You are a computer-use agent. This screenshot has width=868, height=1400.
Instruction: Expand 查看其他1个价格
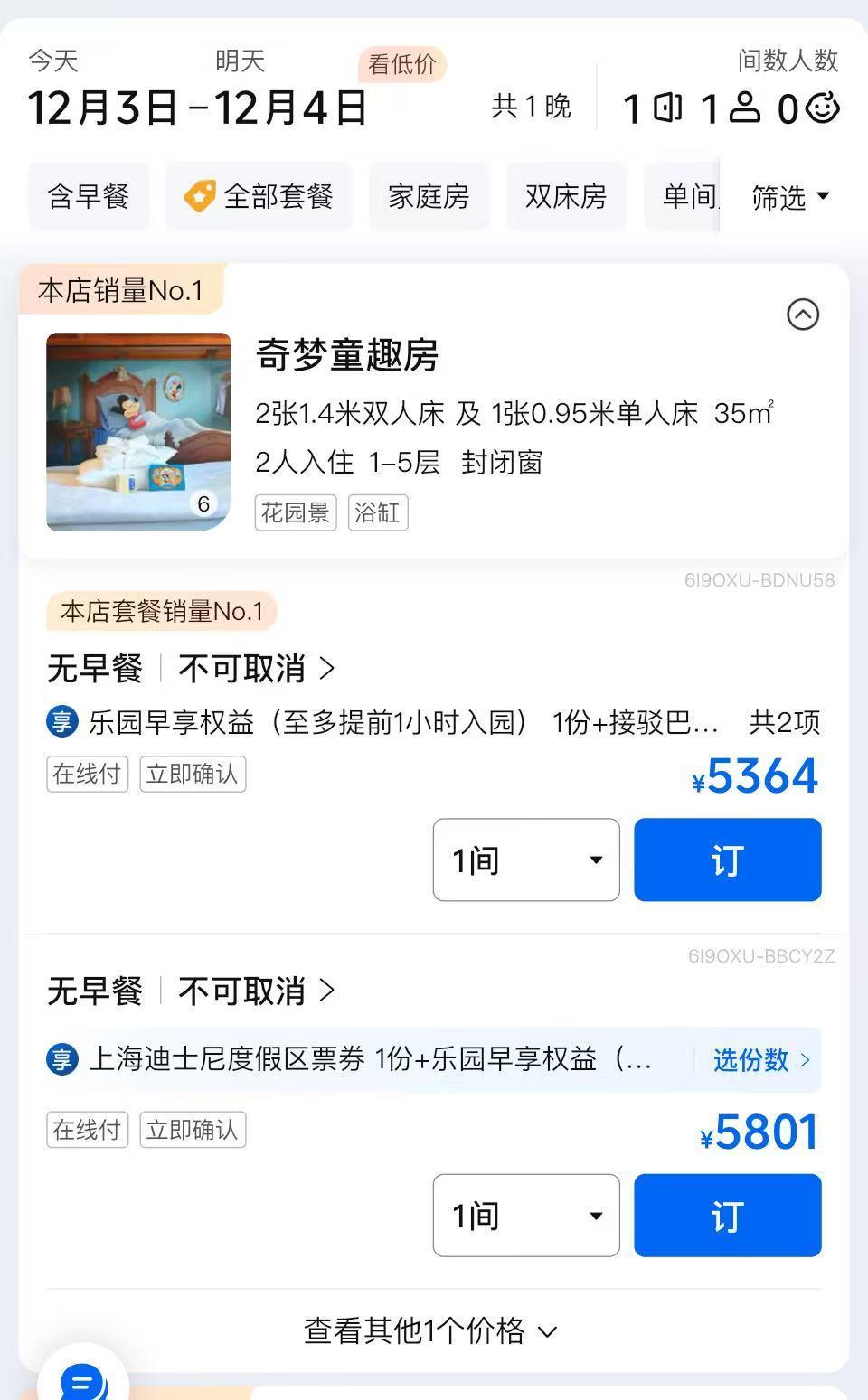click(x=430, y=1330)
